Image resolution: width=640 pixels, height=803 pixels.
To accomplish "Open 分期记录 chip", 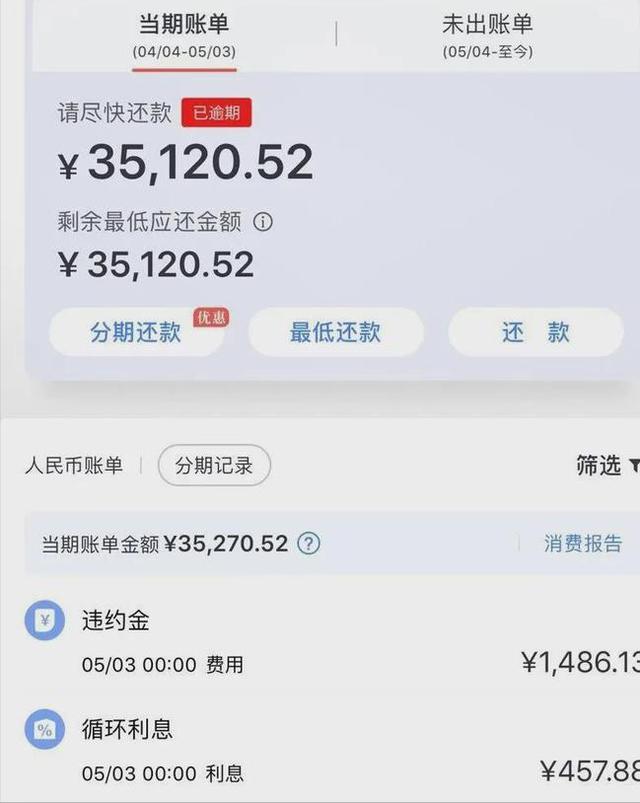I will tap(214, 465).
